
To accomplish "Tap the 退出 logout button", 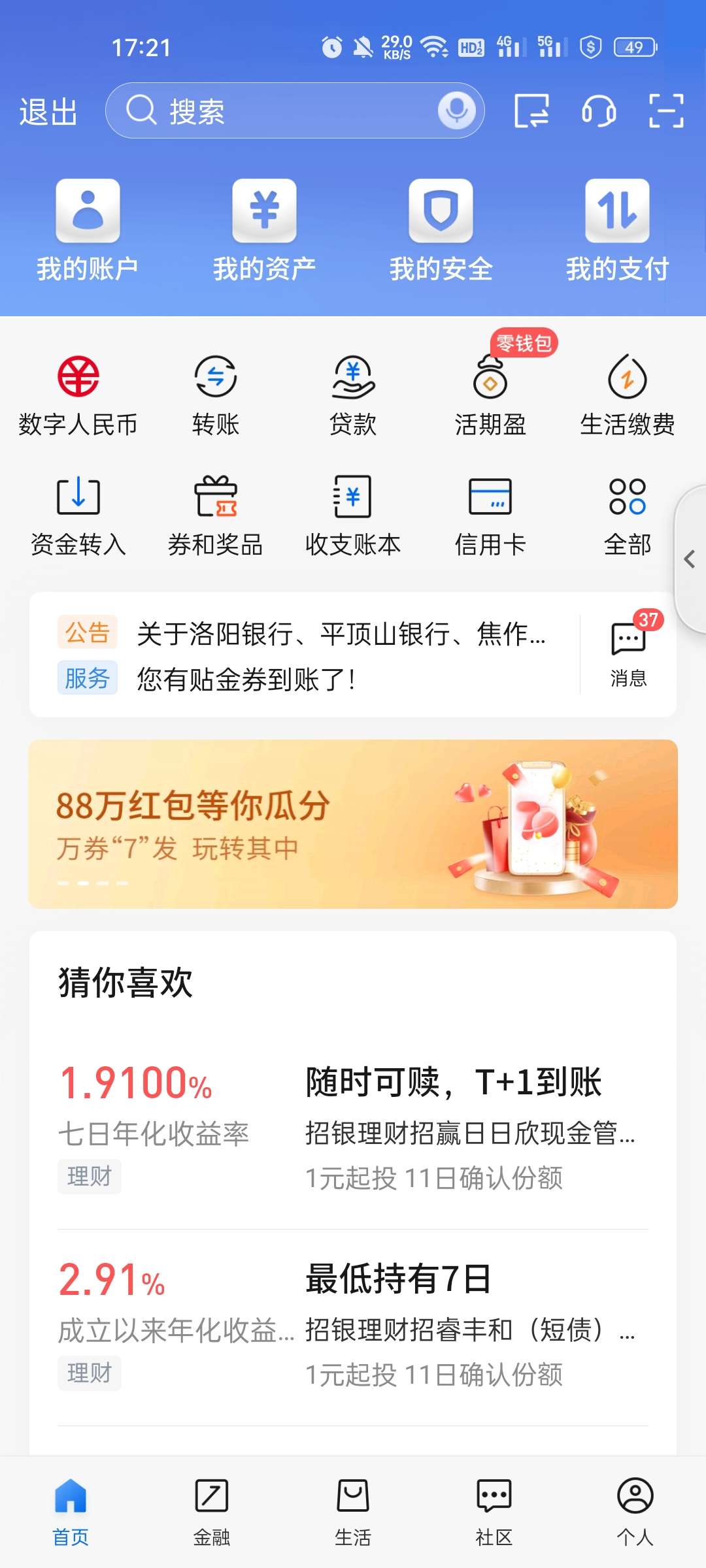I will (48, 112).
